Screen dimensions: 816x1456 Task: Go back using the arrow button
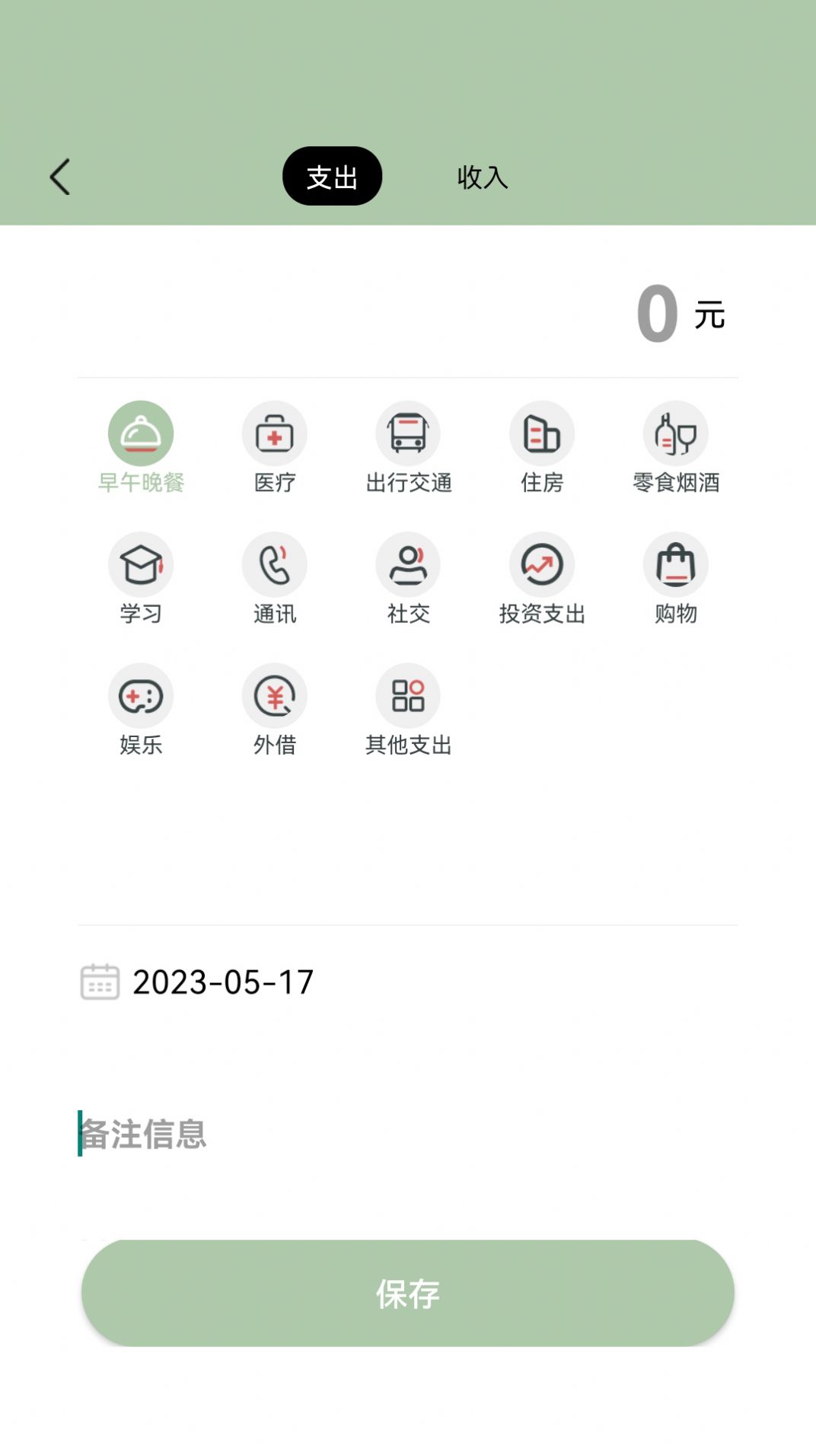59,176
